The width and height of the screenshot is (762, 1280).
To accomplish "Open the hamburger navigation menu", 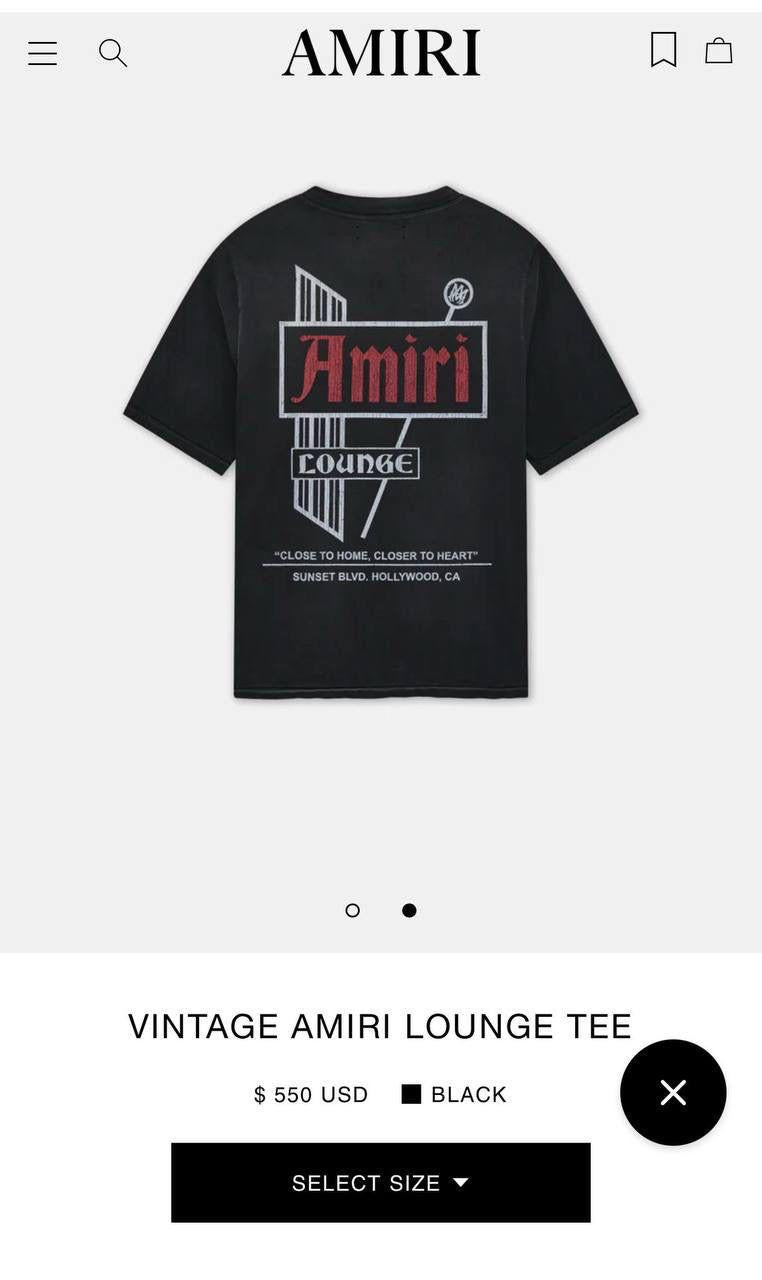I will click(42, 53).
